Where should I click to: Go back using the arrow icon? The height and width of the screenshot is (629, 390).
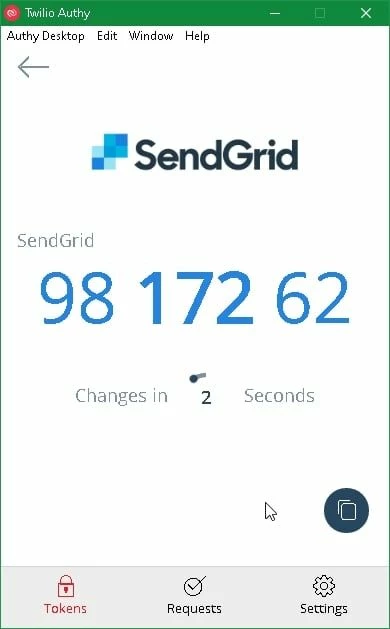(x=33, y=67)
